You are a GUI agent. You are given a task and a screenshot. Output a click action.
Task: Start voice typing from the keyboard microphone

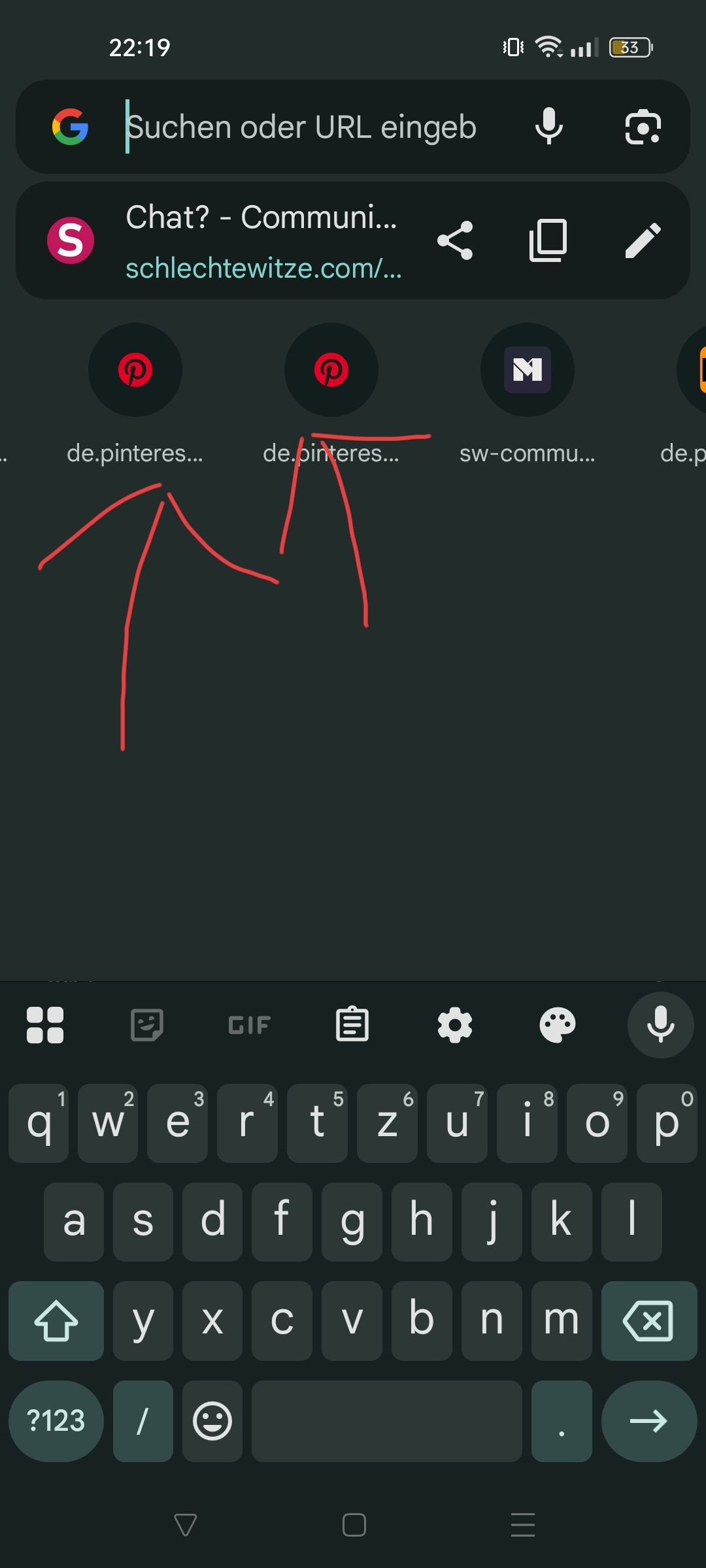pos(660,1025)
